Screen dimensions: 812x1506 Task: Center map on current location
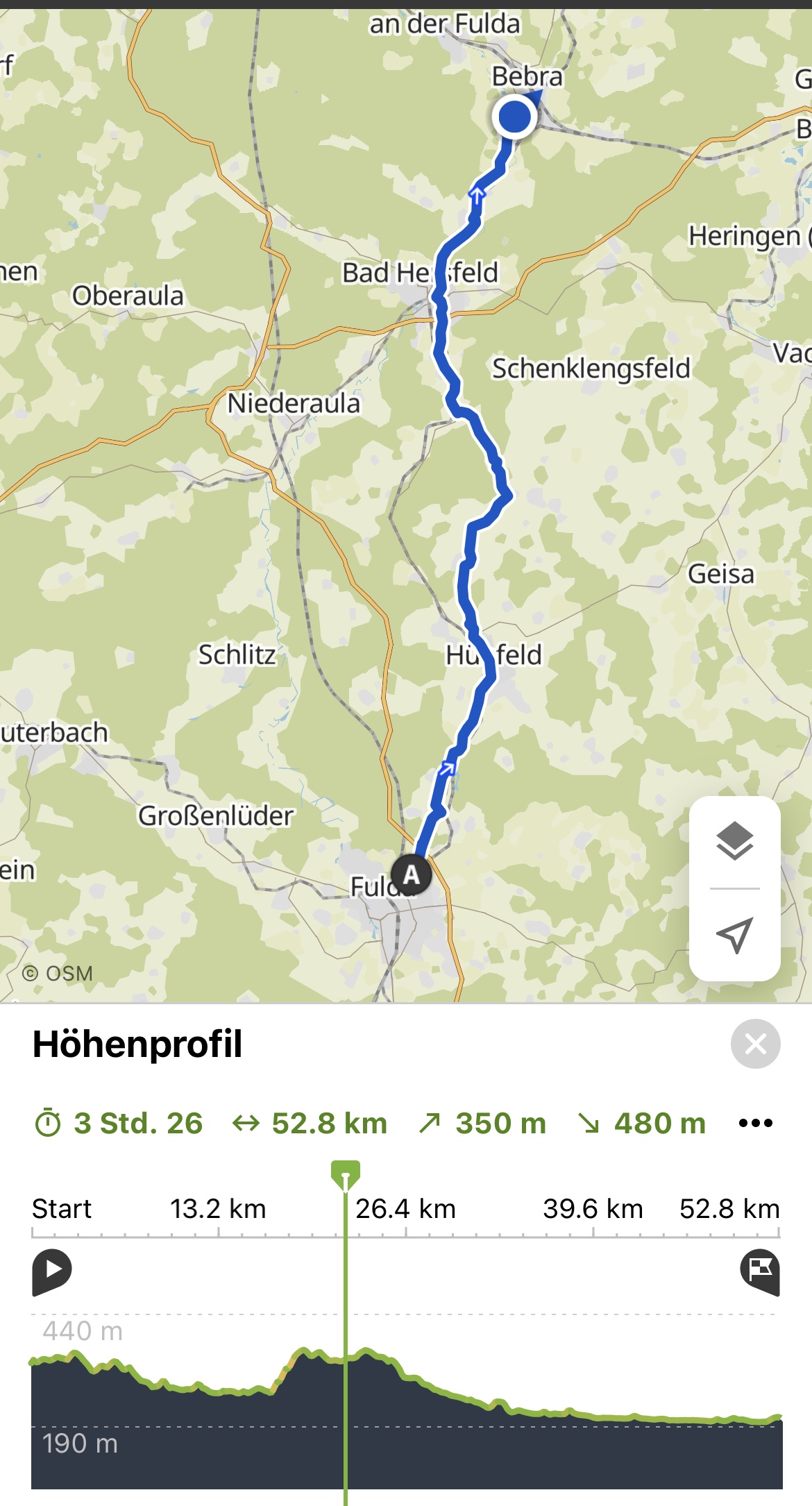pos(734,935)
